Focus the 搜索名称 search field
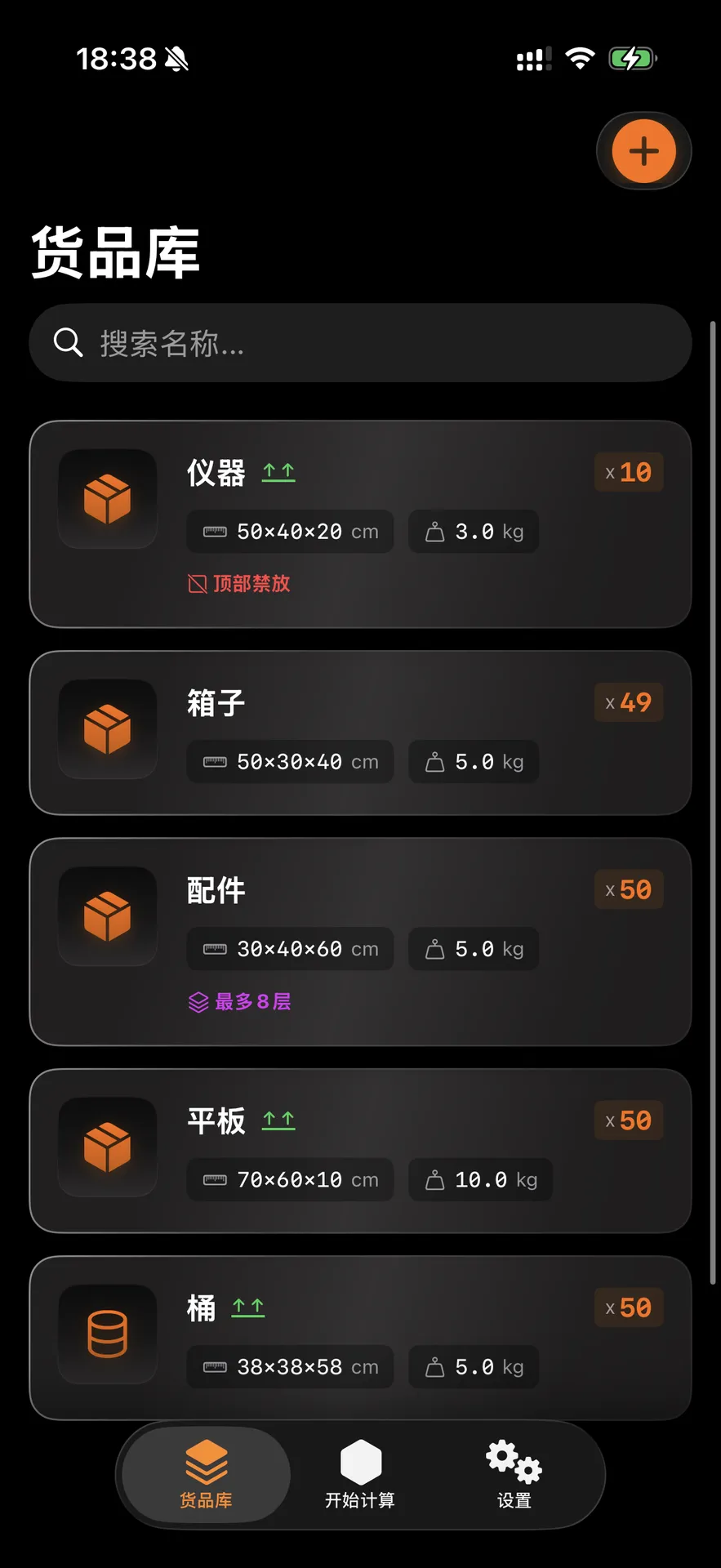 (359, 343)
